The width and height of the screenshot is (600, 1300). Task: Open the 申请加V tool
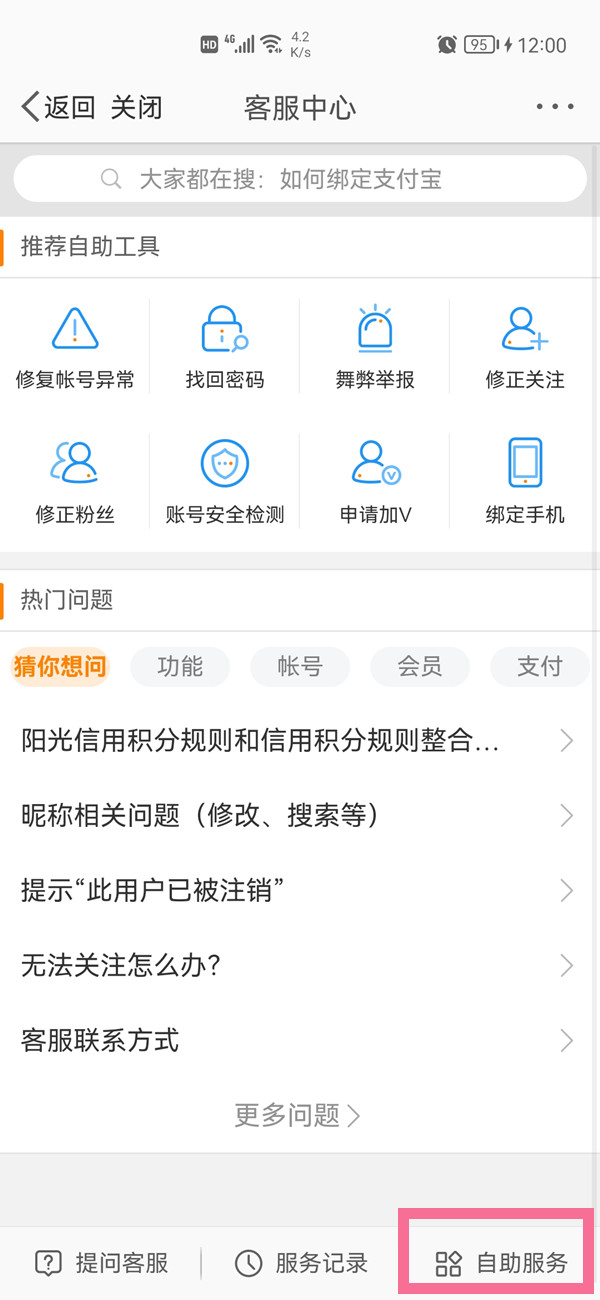pyautogui.click(x=375, y=482)
